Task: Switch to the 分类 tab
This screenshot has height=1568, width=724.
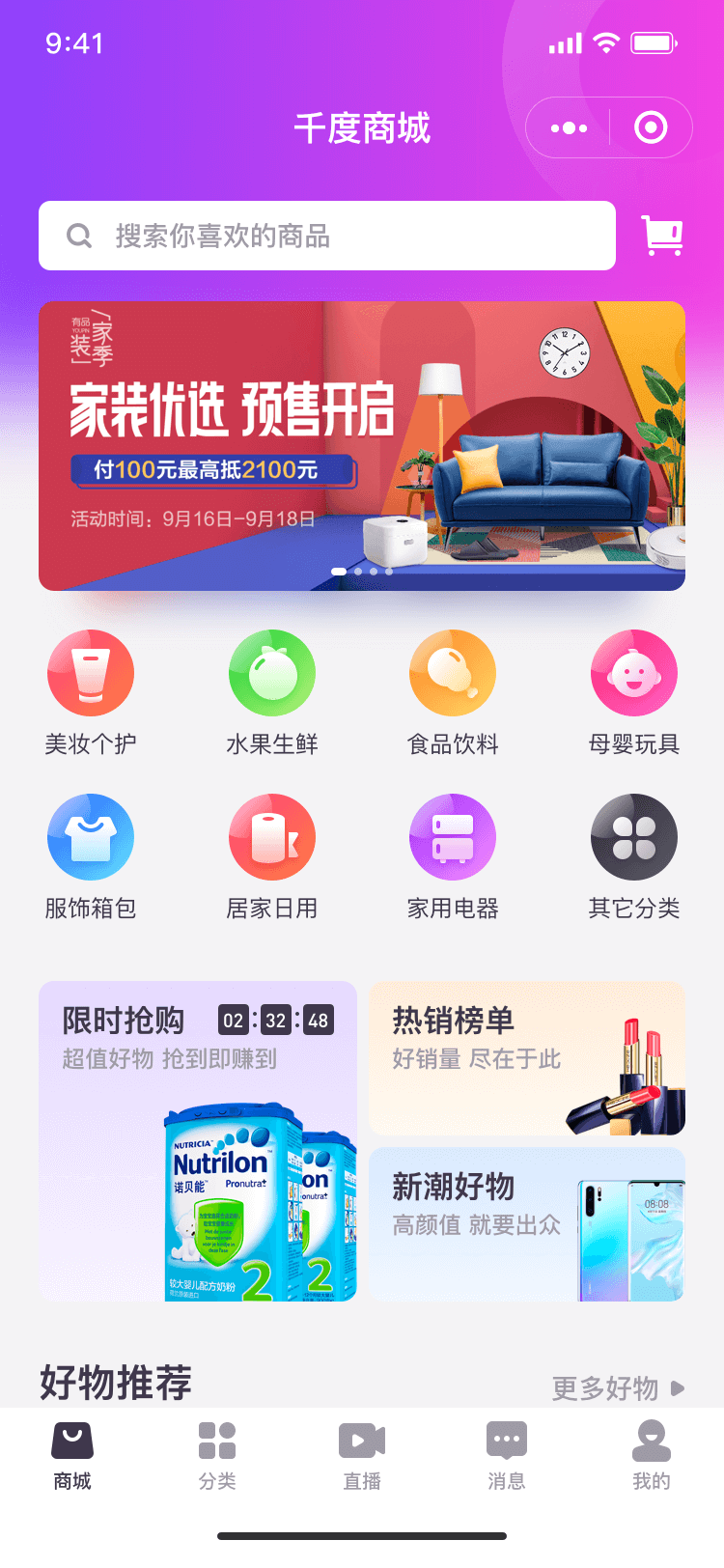Action: click(217, 1454)
